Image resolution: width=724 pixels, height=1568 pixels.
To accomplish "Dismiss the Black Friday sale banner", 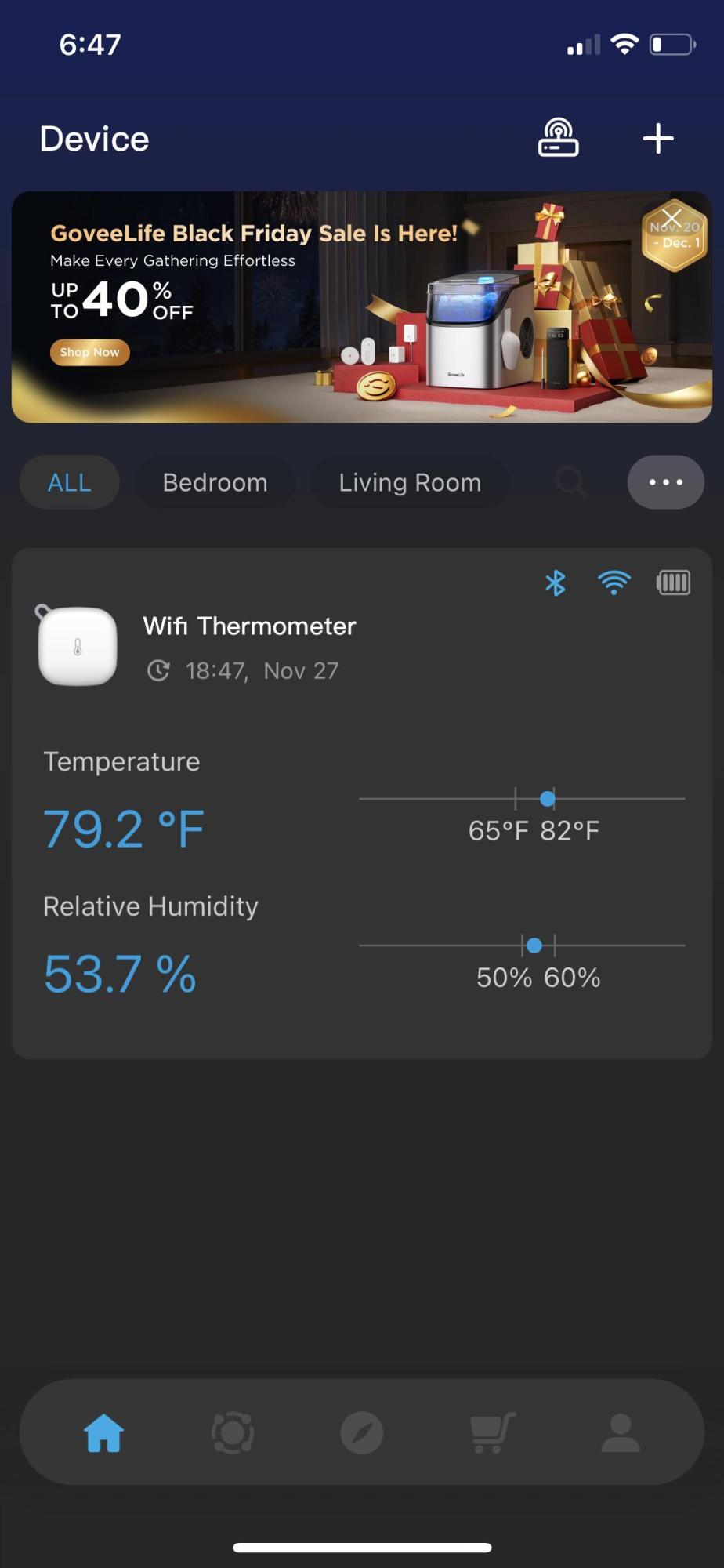I will coord(672,218).
